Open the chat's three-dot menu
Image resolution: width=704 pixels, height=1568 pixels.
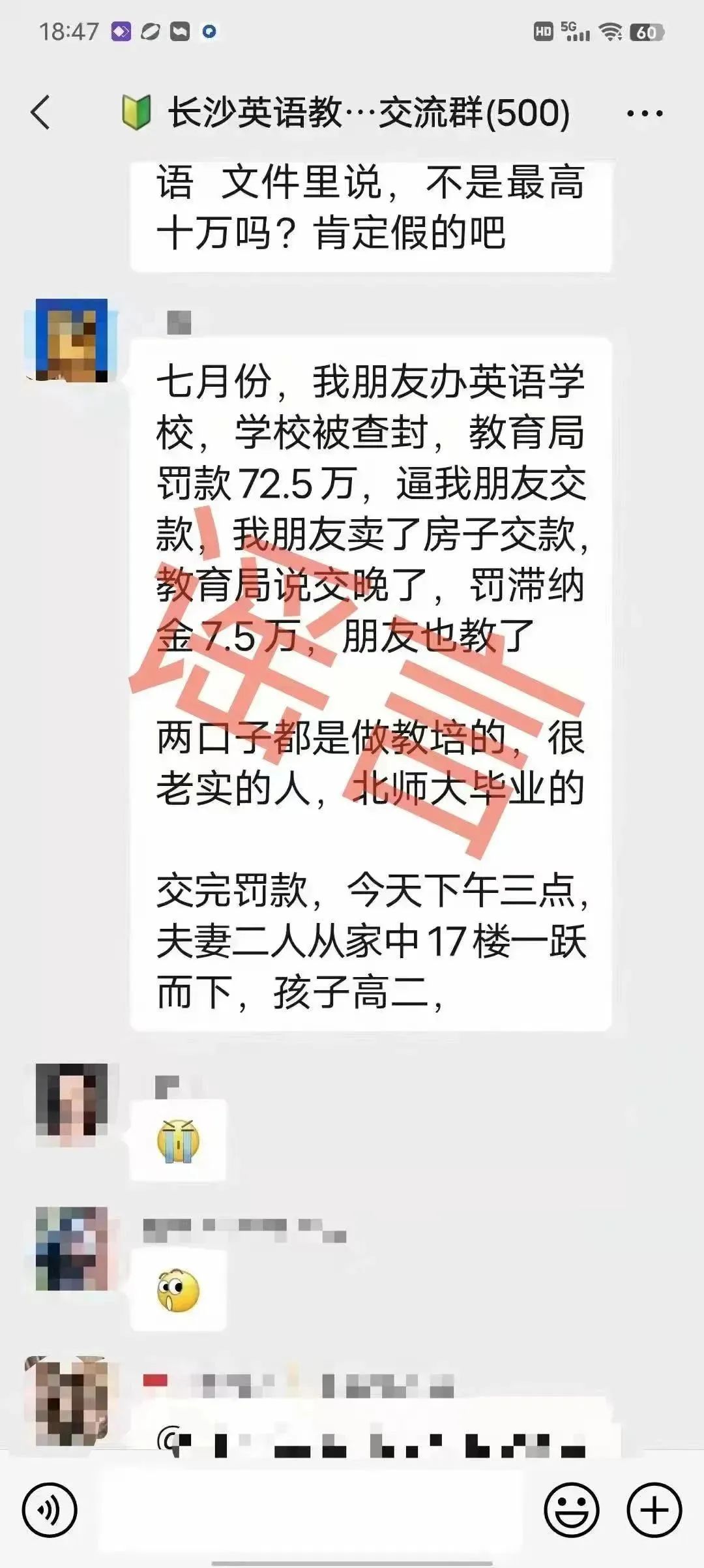(x=644, y=113)
